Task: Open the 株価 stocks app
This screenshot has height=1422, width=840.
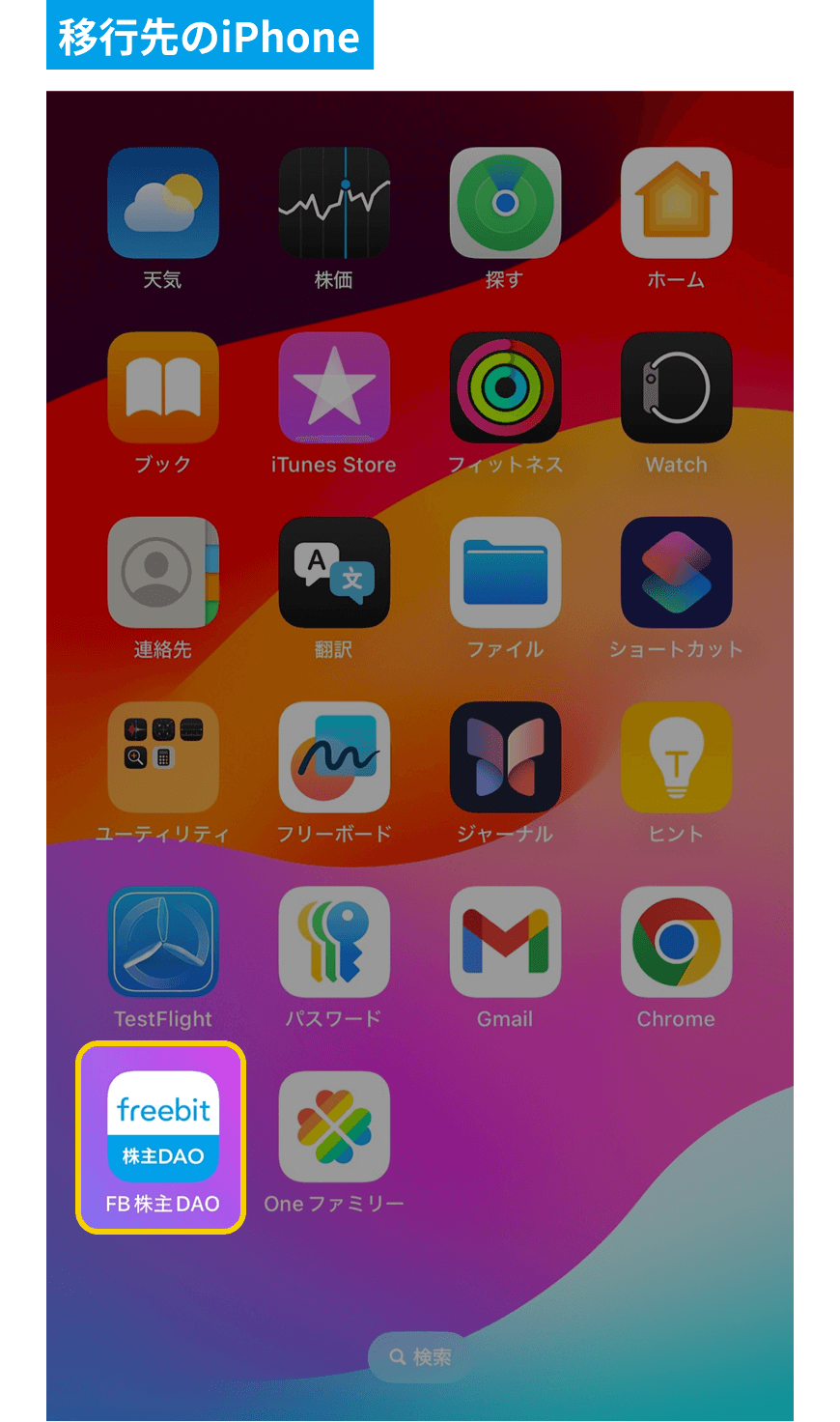Action: 334,203
